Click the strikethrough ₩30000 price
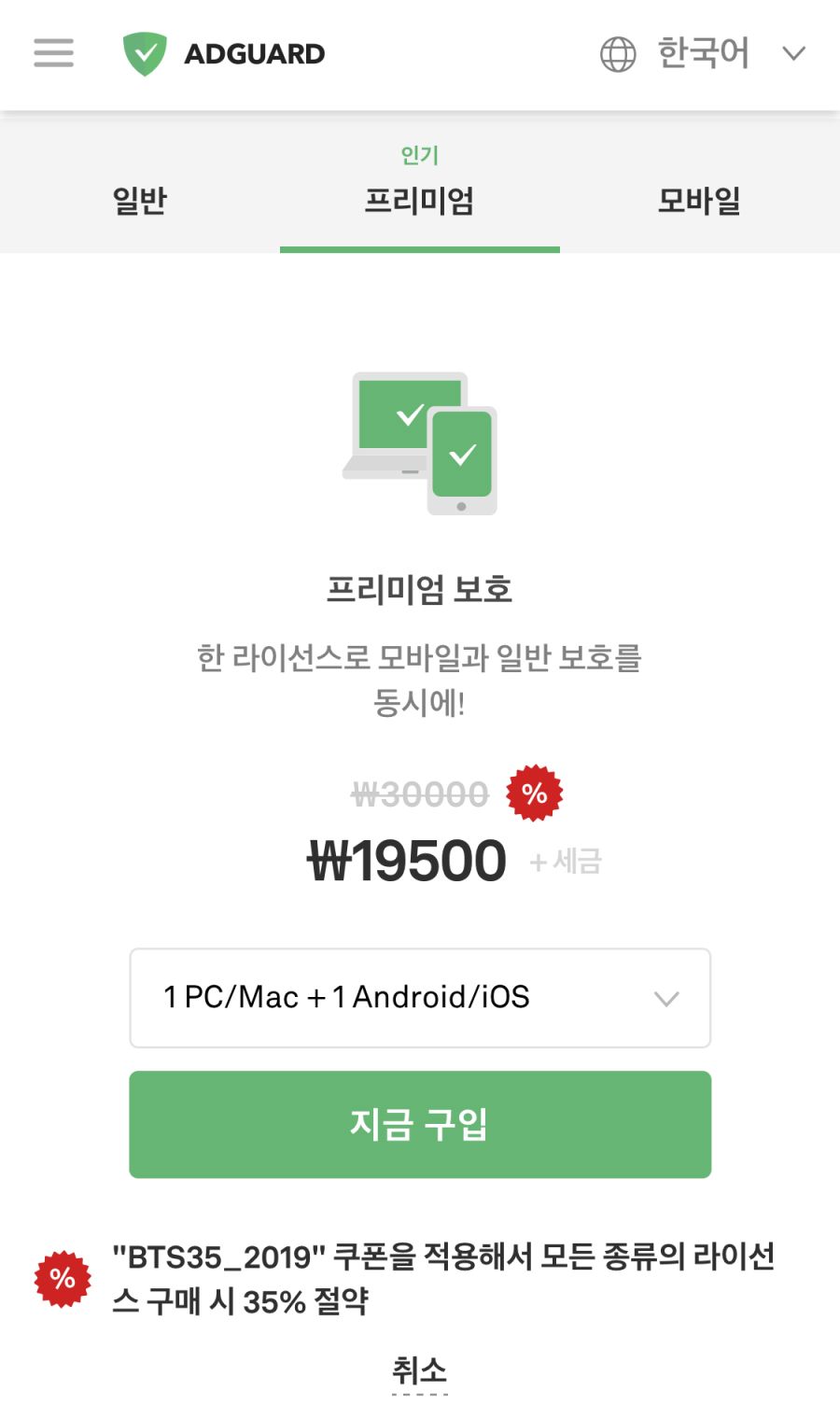Viewport: 840px width, 1404px height. (x=419, y=793)
